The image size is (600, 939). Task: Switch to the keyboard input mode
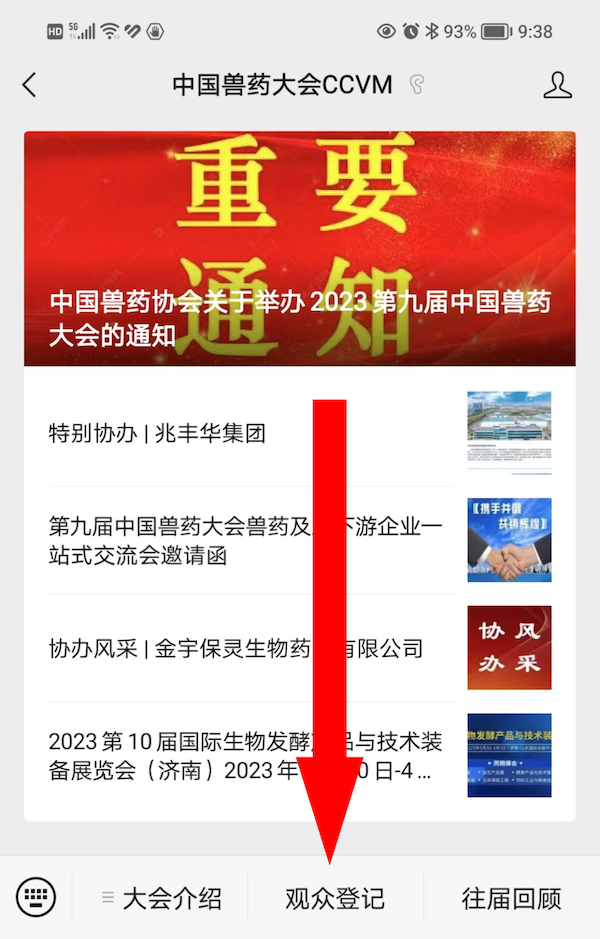click(x=36, y=896)
